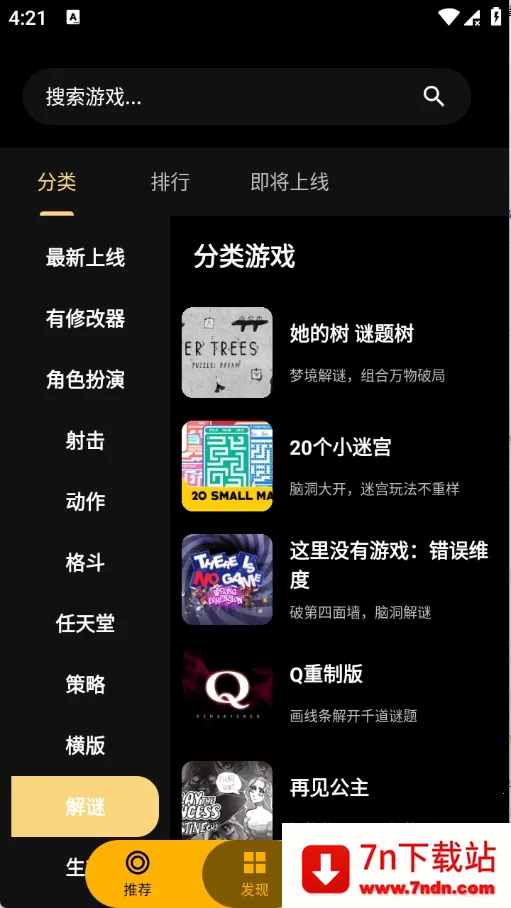Viewport: 511px width, 908px height.
Task: Open the game 20个小迷宫
Action: coord(341,466)
